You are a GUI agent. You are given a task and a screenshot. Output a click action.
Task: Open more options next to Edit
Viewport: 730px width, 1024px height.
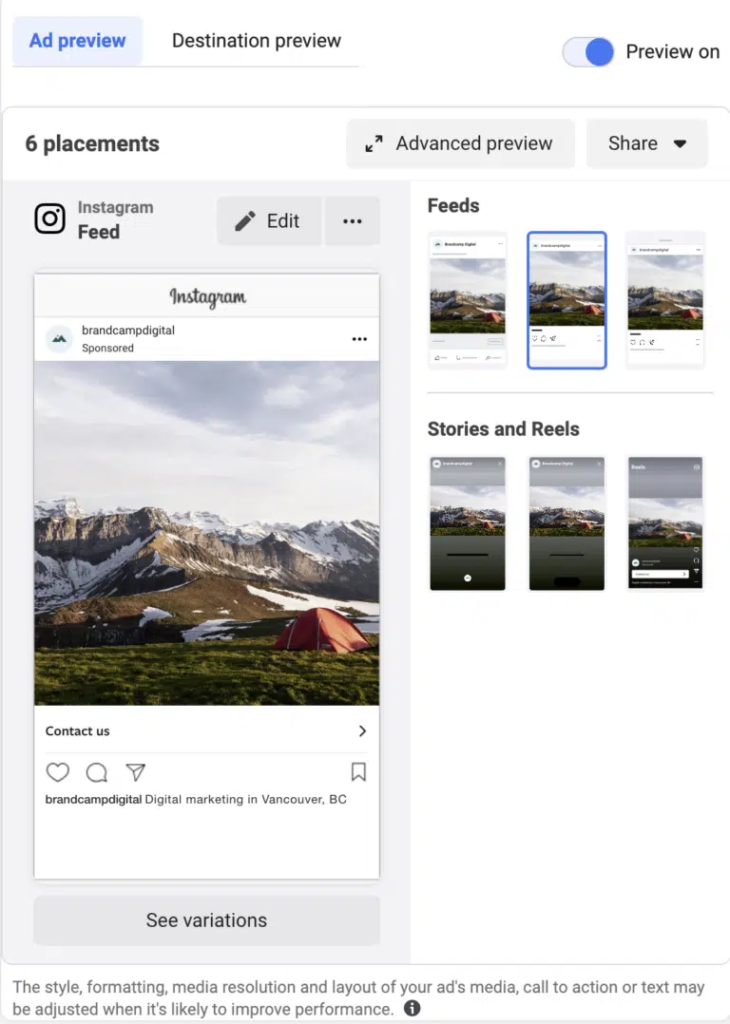(x=352, y=221)
